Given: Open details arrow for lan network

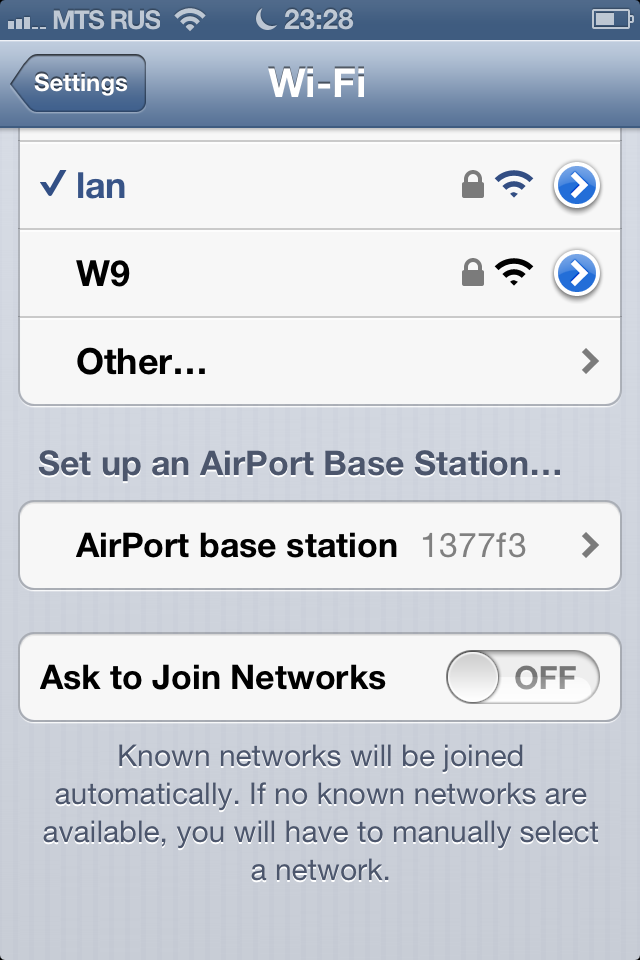Looking at the screenshot, I should [x=577, y=185].
